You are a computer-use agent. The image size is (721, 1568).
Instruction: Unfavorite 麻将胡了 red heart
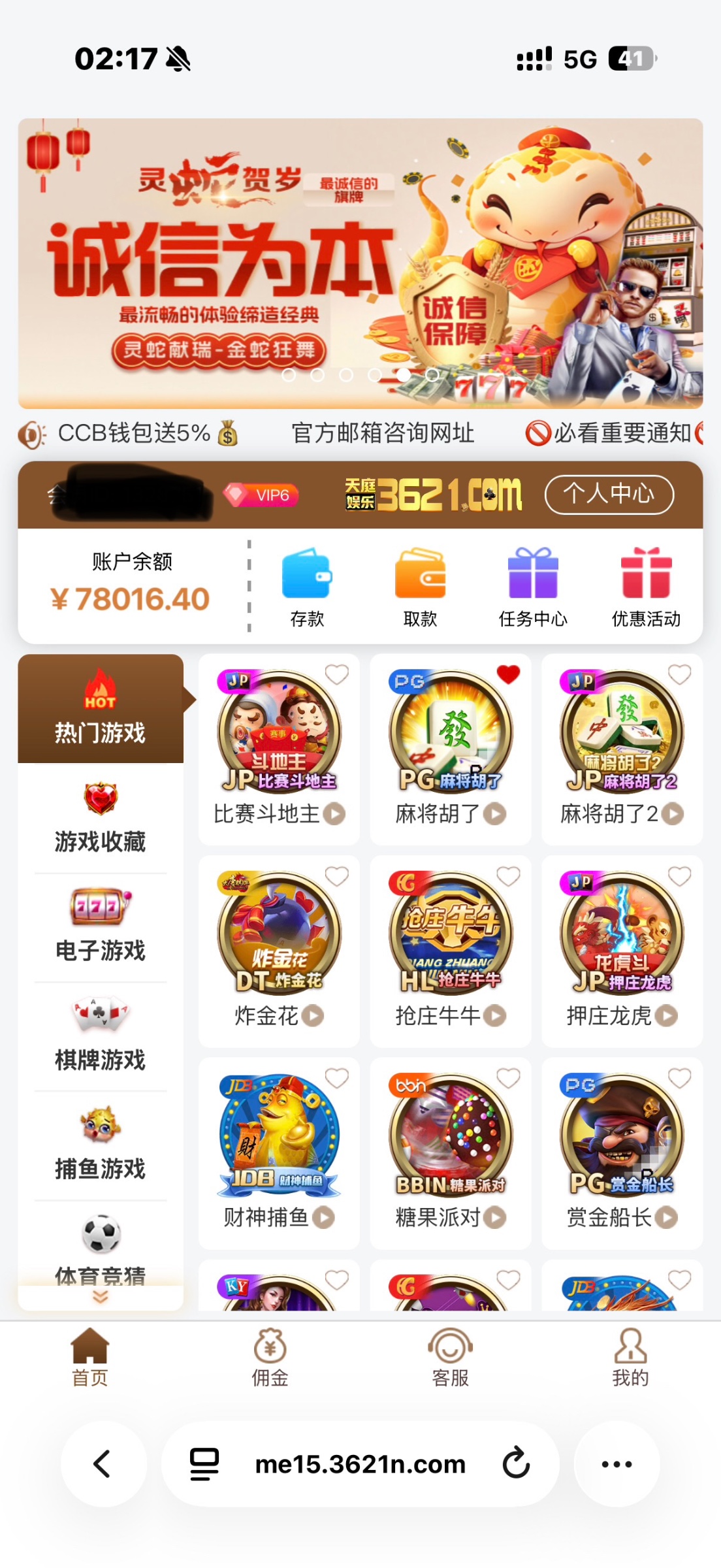click(508, 674)
